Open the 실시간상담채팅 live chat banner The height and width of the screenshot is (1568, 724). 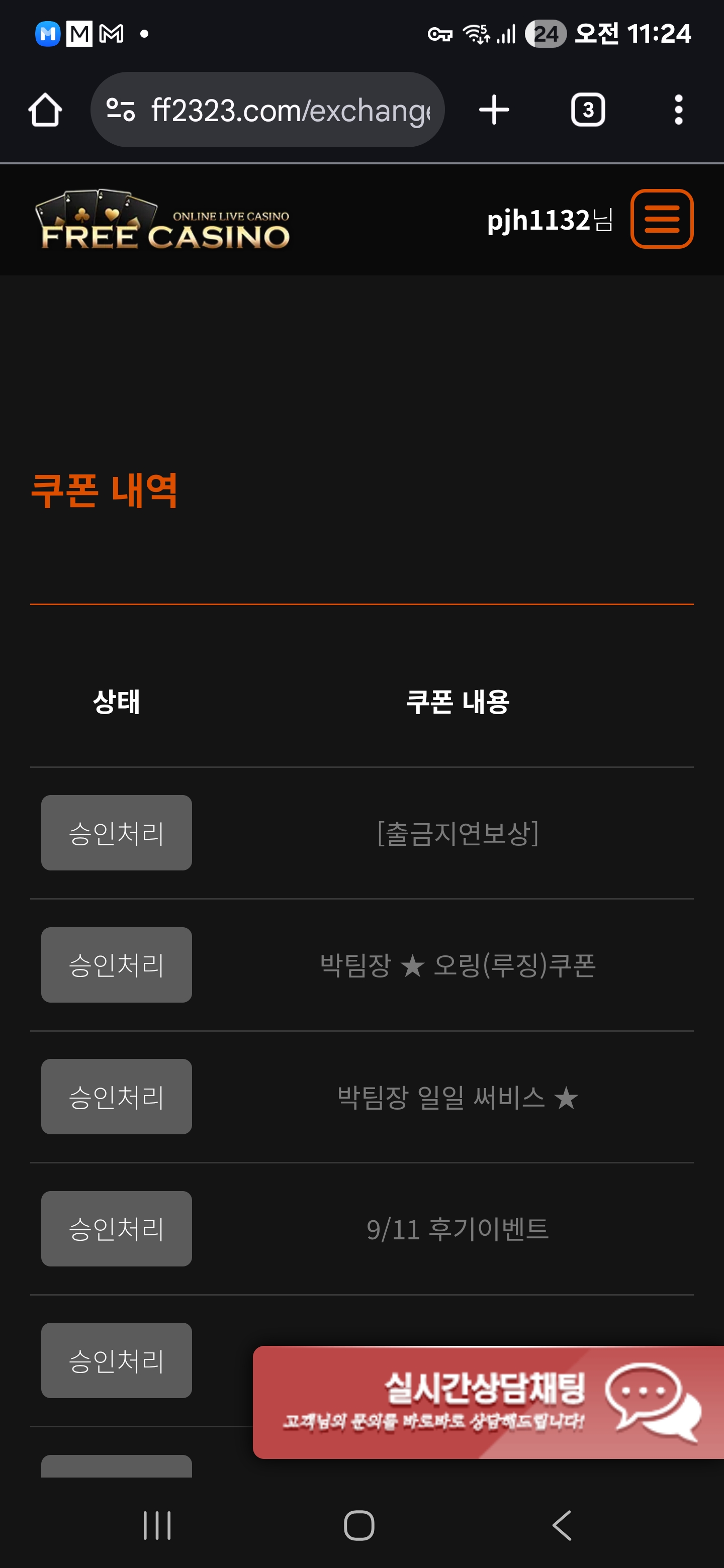[x=487, y=1402]
